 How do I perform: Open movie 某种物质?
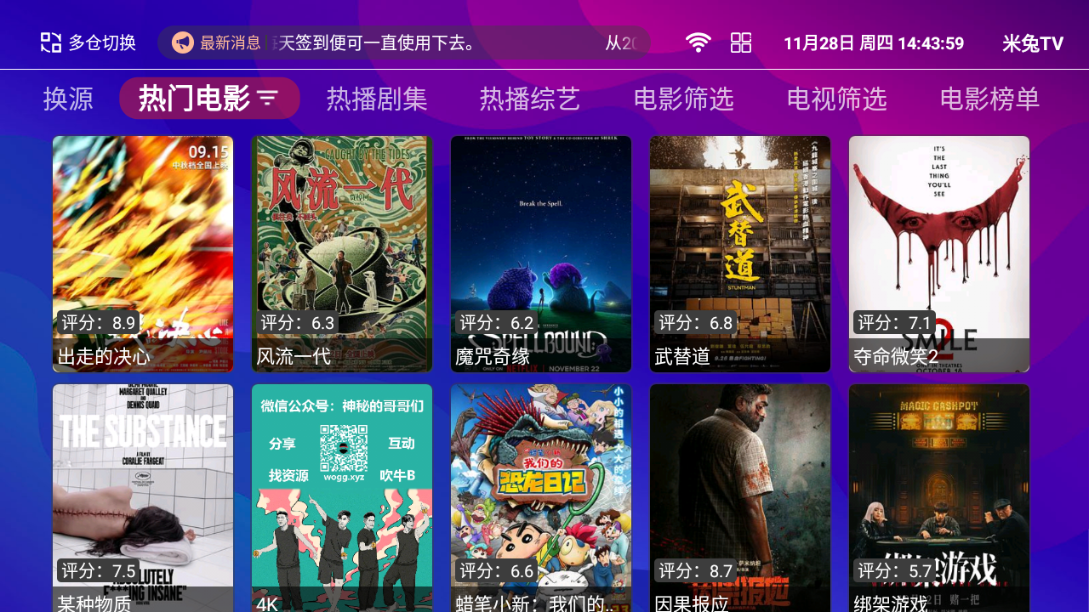[143, 498]
